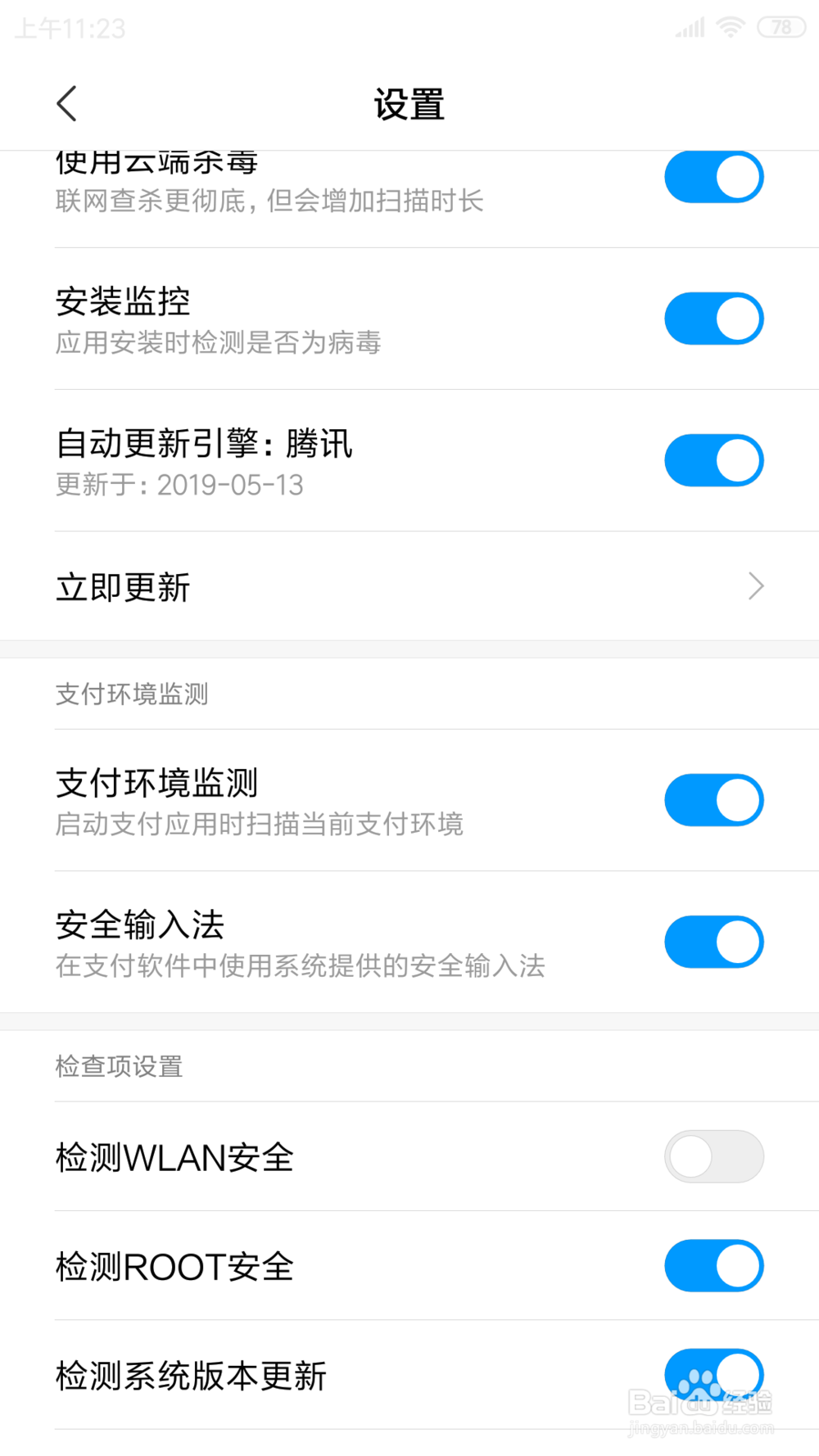Select the 检查项设置 section header

tap(117, 1065)
